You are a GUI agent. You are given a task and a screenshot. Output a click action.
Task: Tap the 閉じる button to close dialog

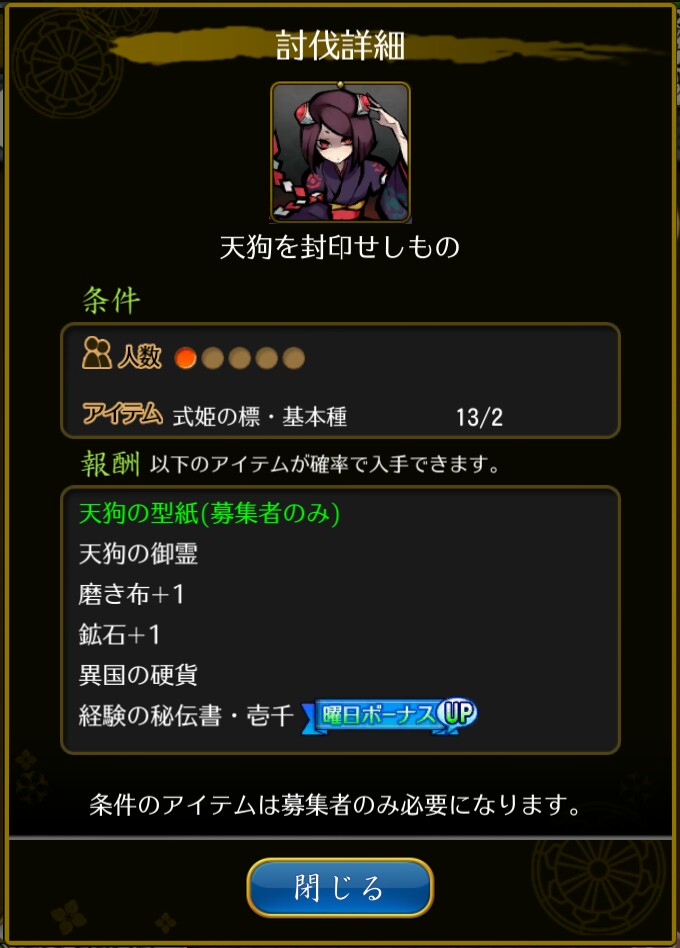pos(340,887)
